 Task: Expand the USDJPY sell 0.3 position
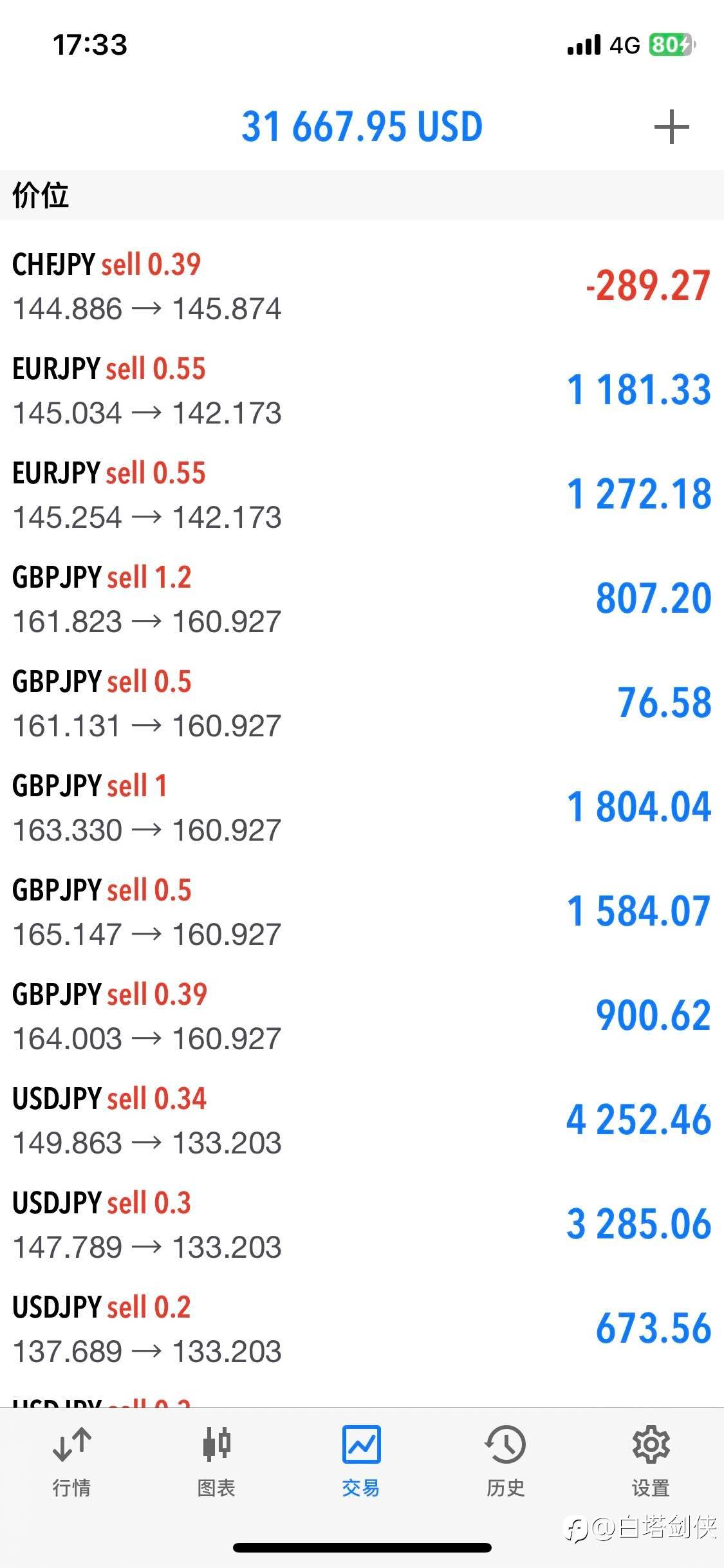360,1225
